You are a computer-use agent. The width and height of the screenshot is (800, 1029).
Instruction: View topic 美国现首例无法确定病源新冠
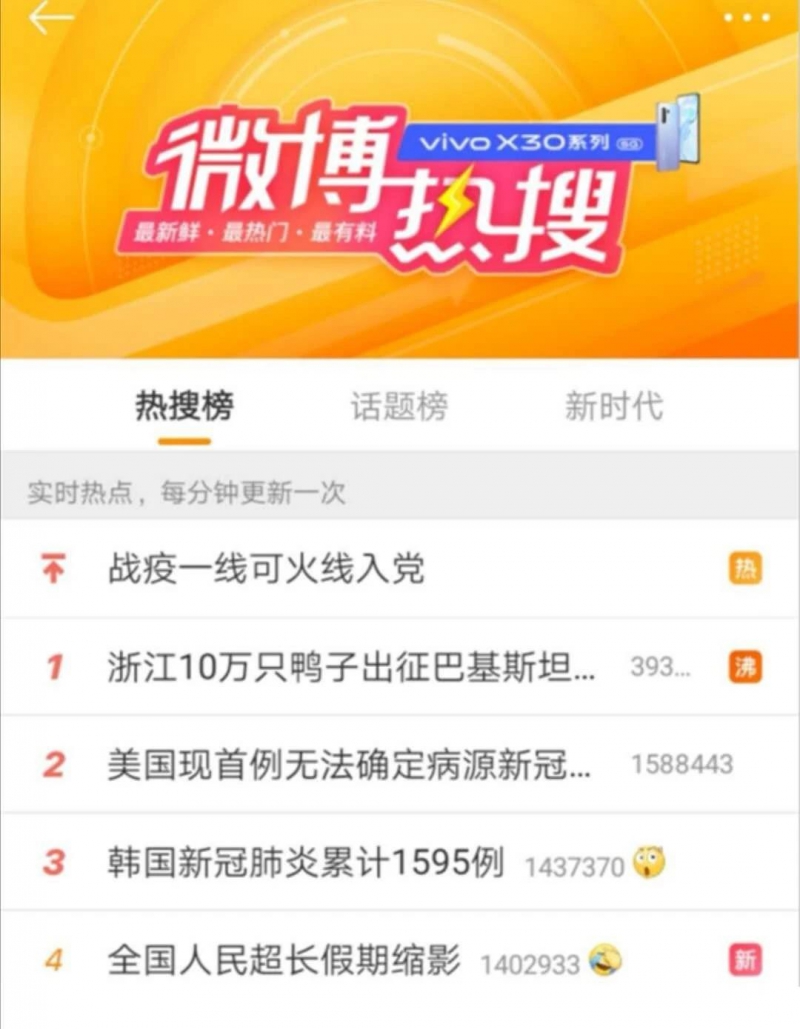[x=350, y=765]
